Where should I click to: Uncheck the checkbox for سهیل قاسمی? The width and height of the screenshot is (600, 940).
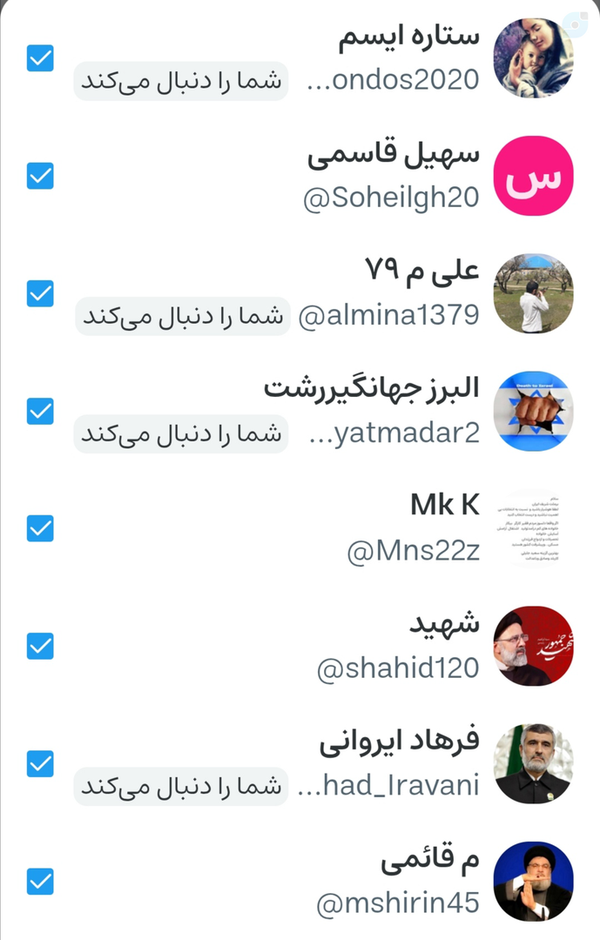40,177
